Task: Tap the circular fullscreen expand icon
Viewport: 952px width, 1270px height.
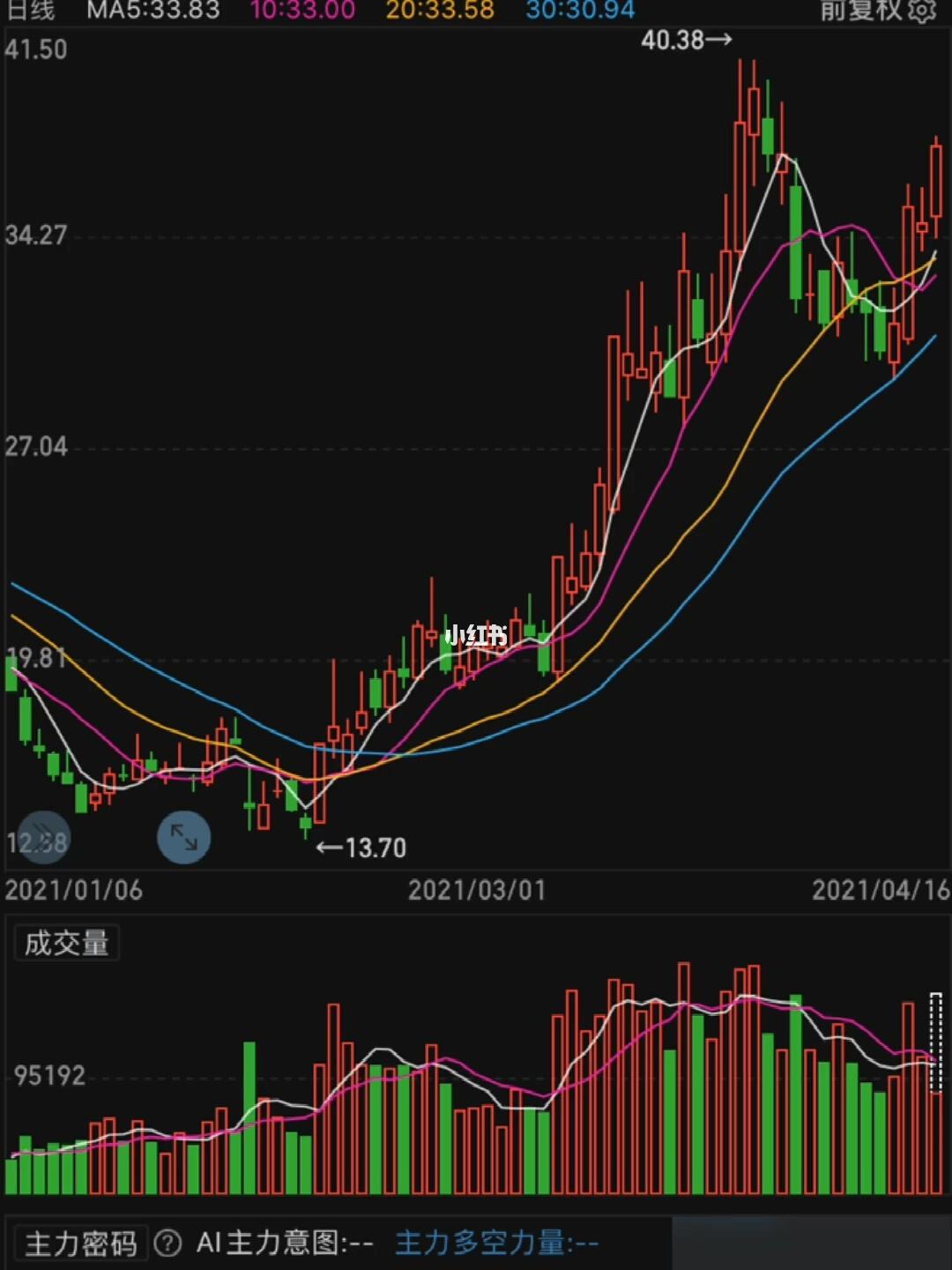Action: pos(183,837)
